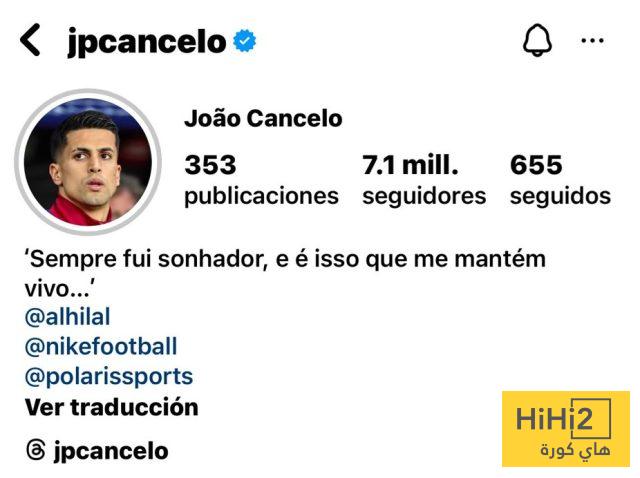Open the 655 seguidos list
Screen dimensions: 640x478
tap(559, 179)
